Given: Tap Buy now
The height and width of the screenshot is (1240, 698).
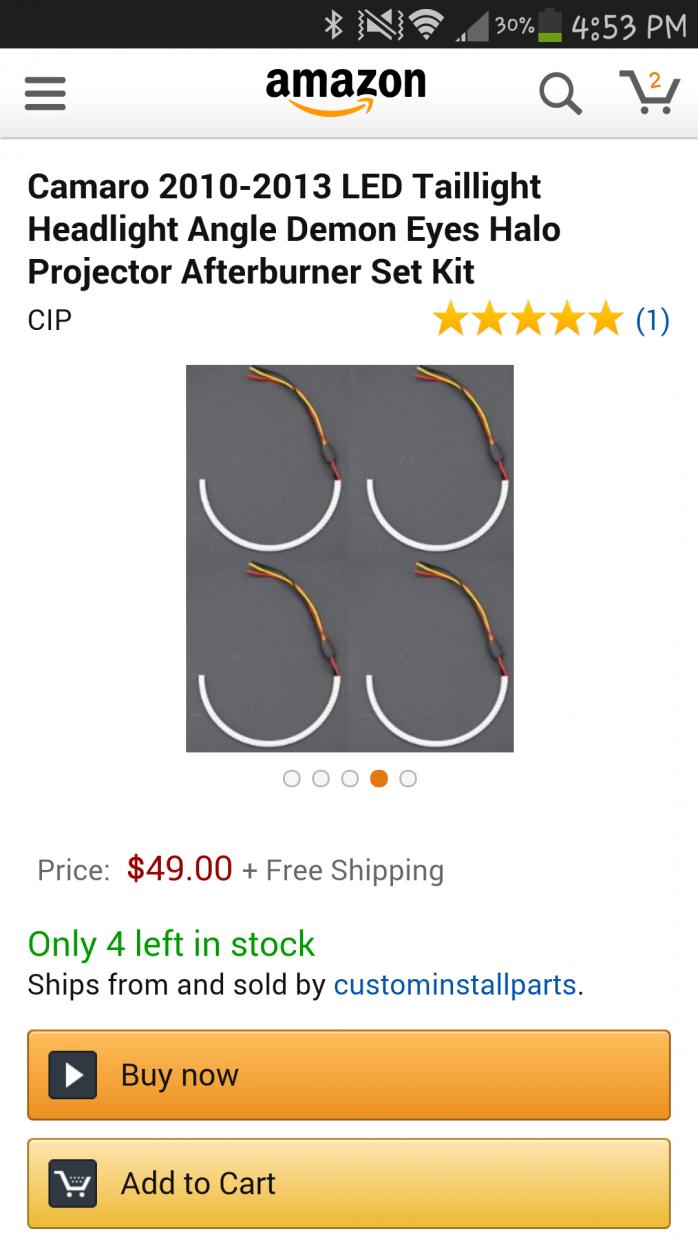Looking at the screenshot, I should (x=348, y=1075).
